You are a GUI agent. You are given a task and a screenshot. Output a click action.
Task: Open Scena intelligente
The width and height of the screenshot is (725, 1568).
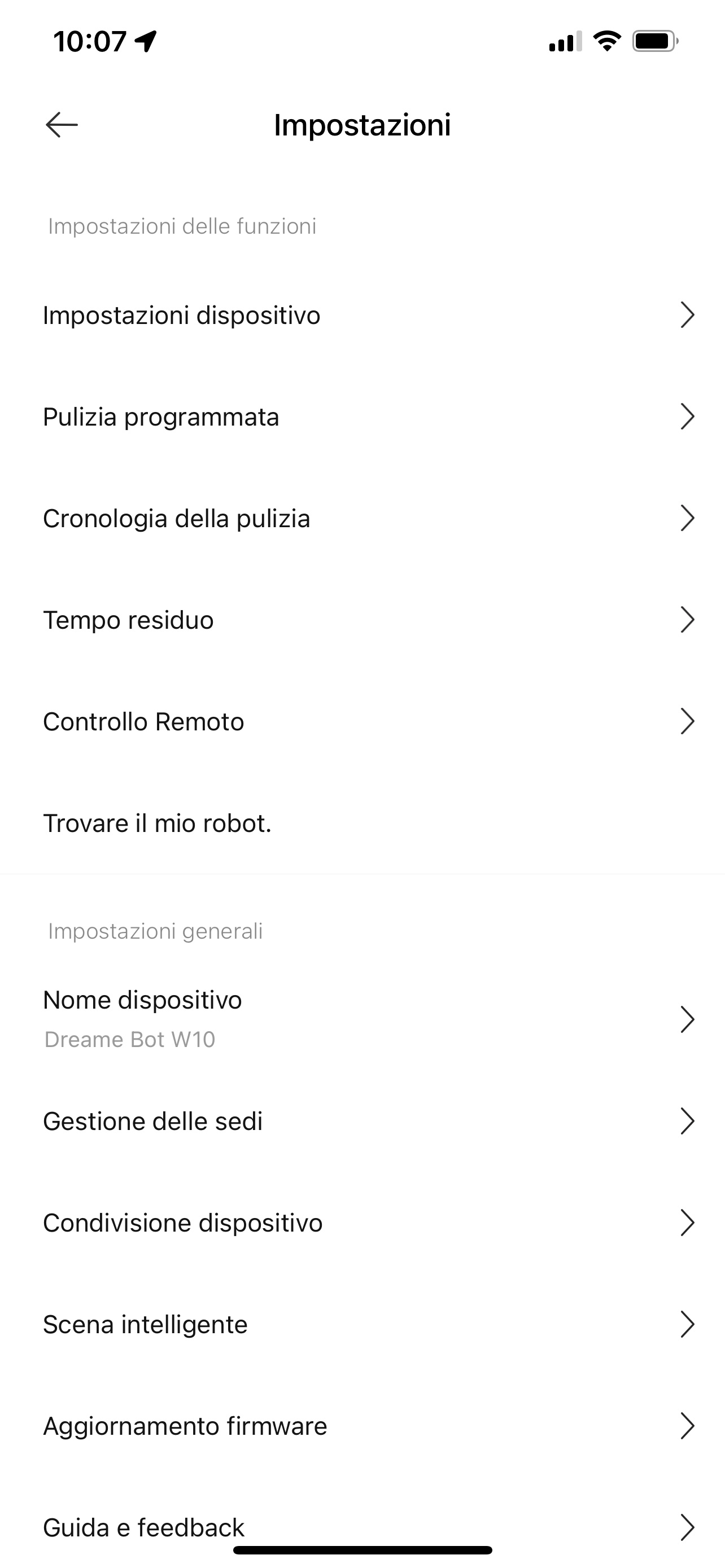click(362, 1325)
